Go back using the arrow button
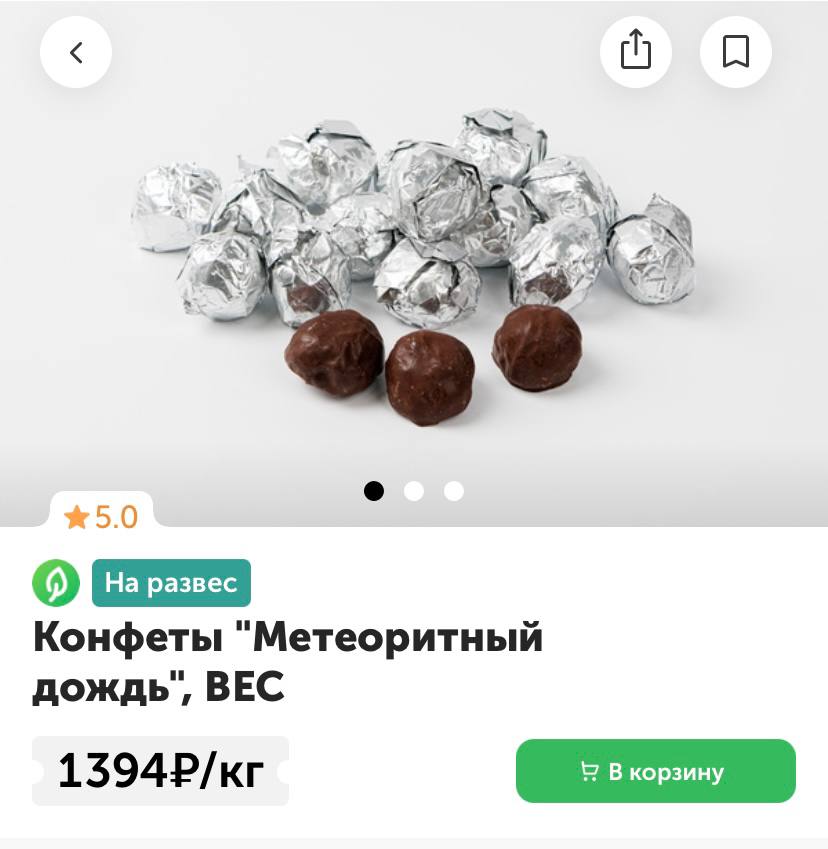The width and height of the screenshot is (828, 849). click(x=76, y=52)
